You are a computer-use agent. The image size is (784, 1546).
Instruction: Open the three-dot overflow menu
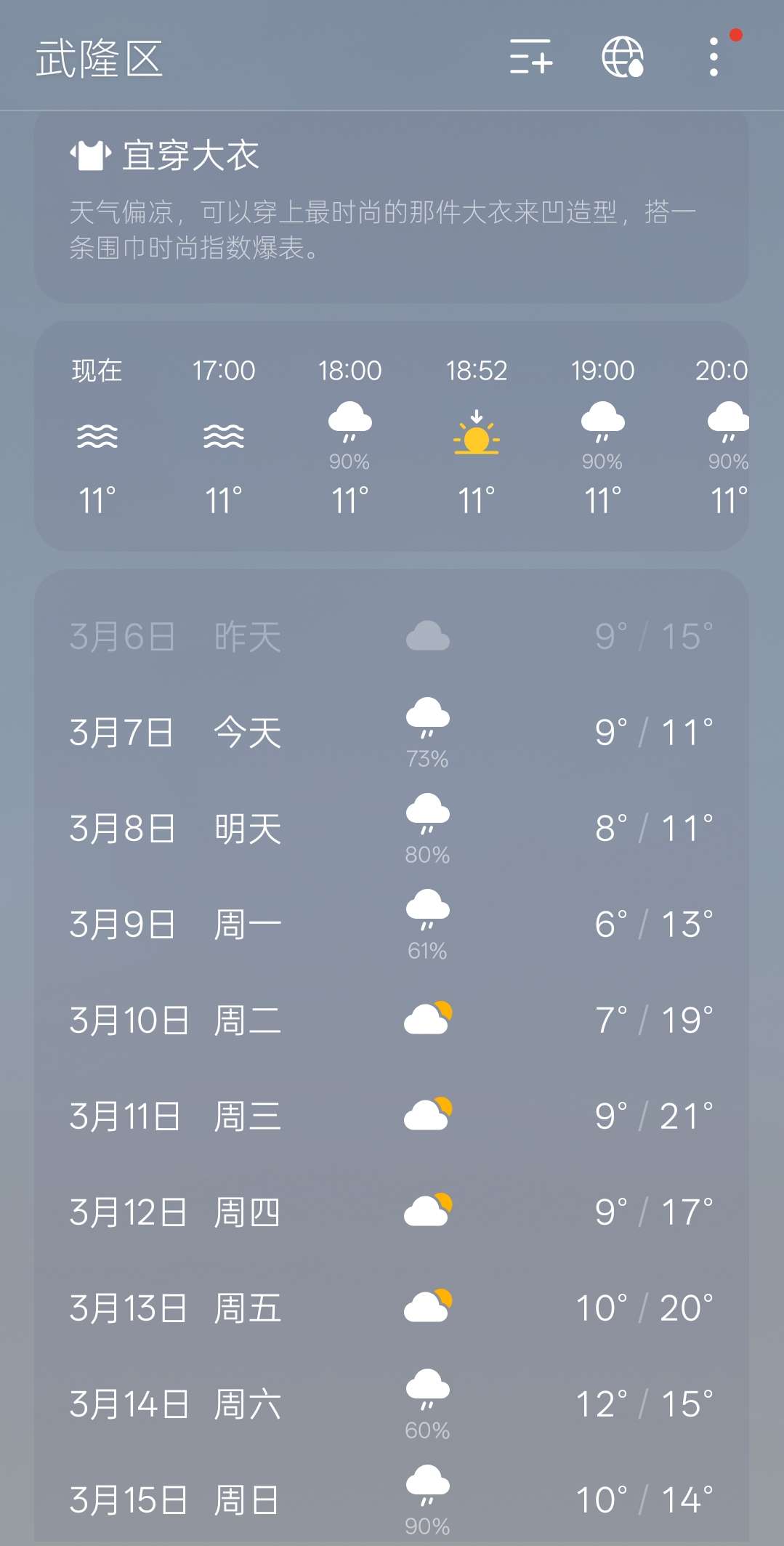point(714,57)
